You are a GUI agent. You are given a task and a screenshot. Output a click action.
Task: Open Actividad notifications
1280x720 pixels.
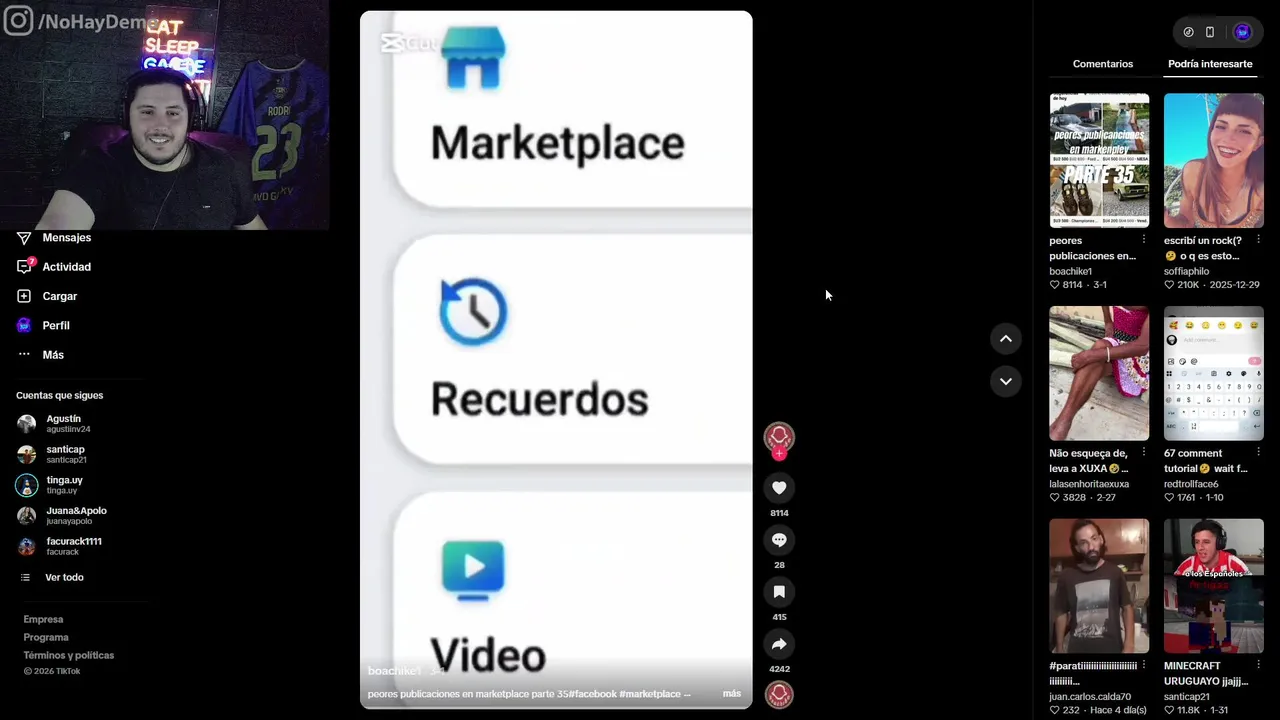66,267
